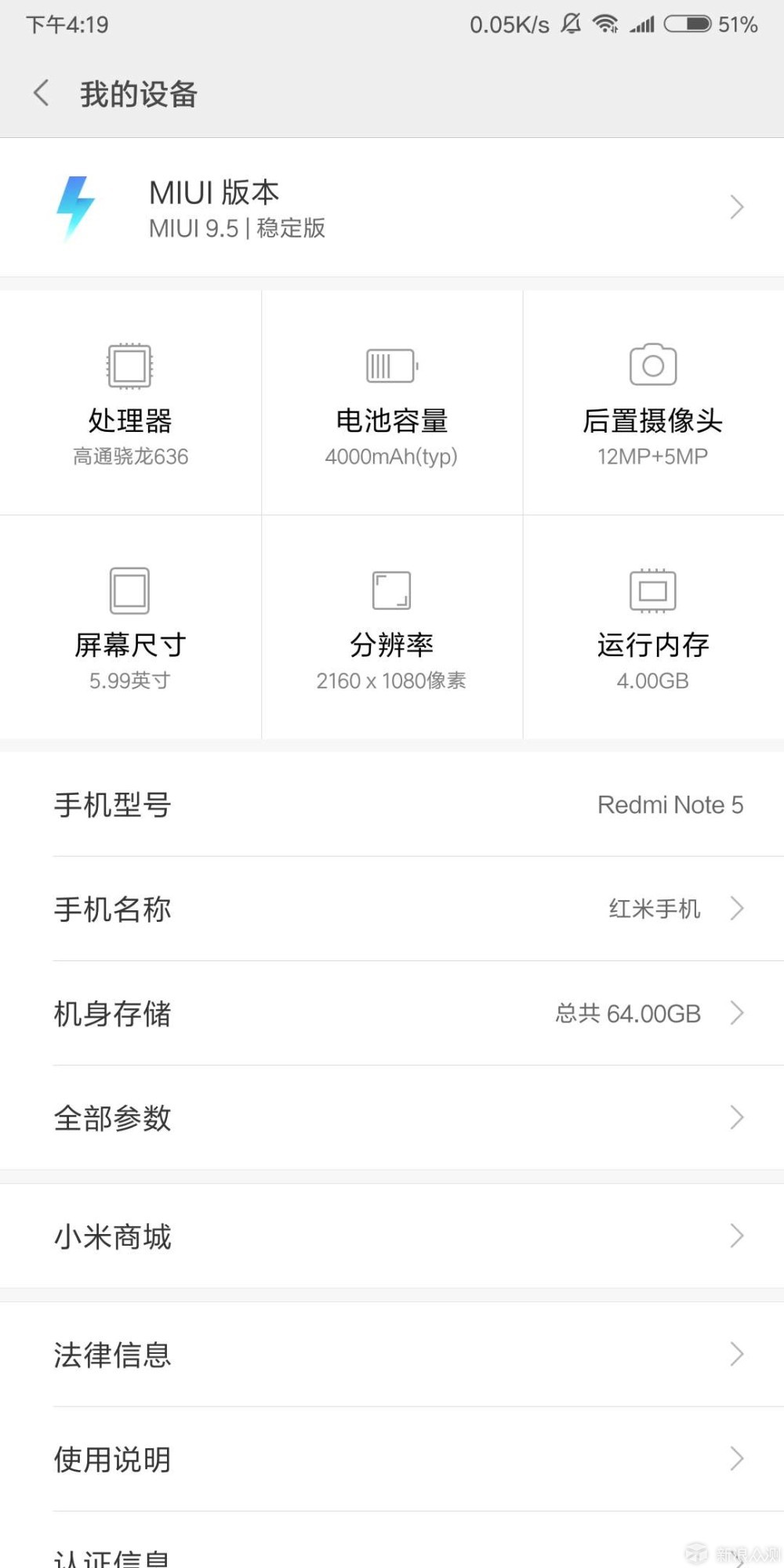Tap the resolution icon for 2160 x 1080
Viewport: 784px width, 1568px height.
coord(391,589)
